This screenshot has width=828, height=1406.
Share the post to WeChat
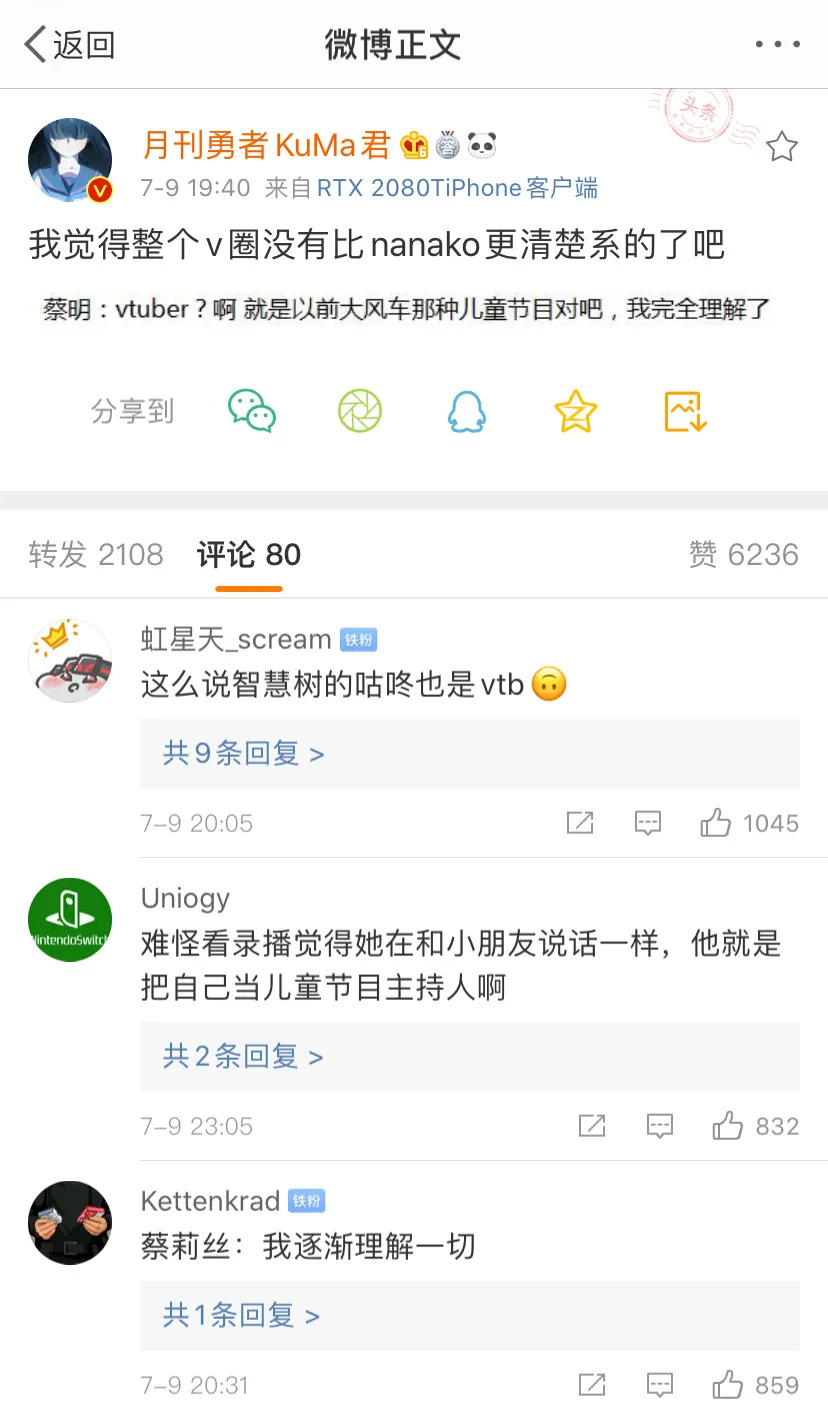pyautogui.click(x=252, y=411)
